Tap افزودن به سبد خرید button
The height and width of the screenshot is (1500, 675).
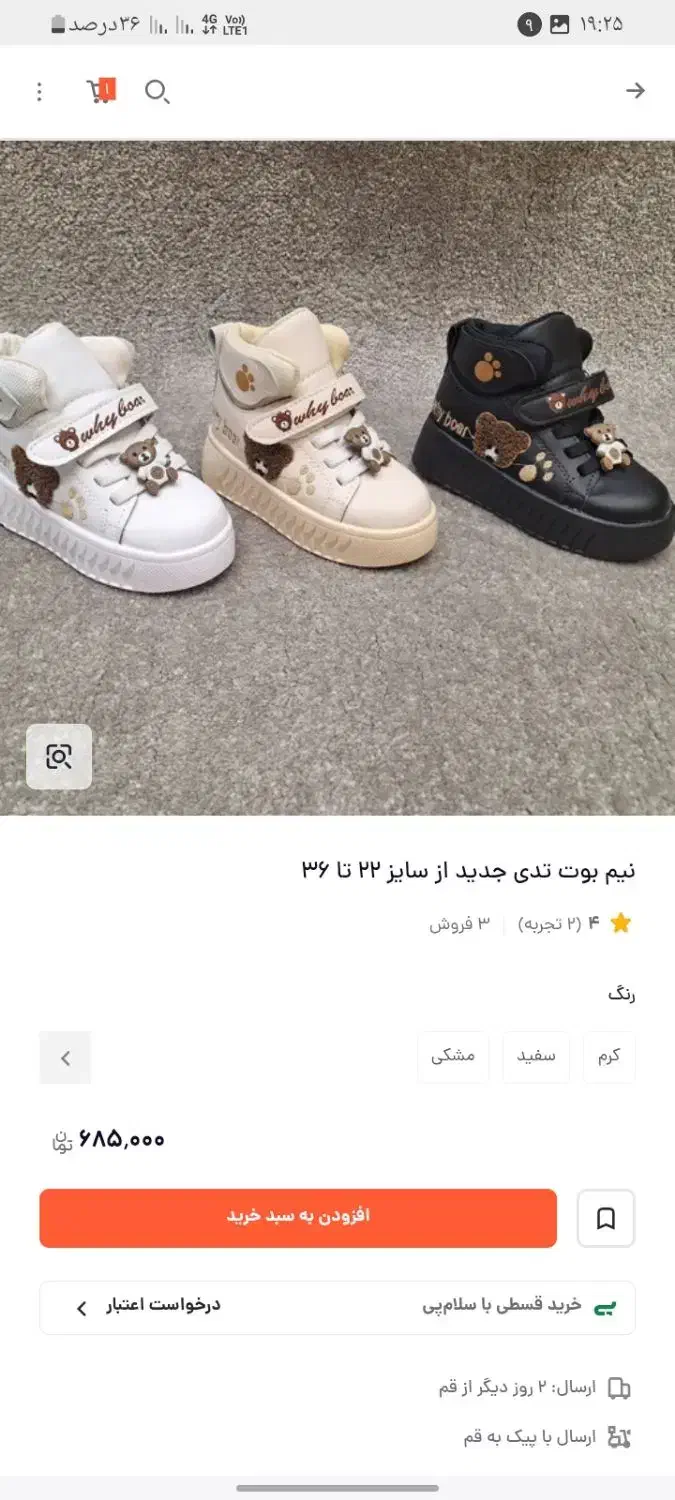click(298, 1217)
